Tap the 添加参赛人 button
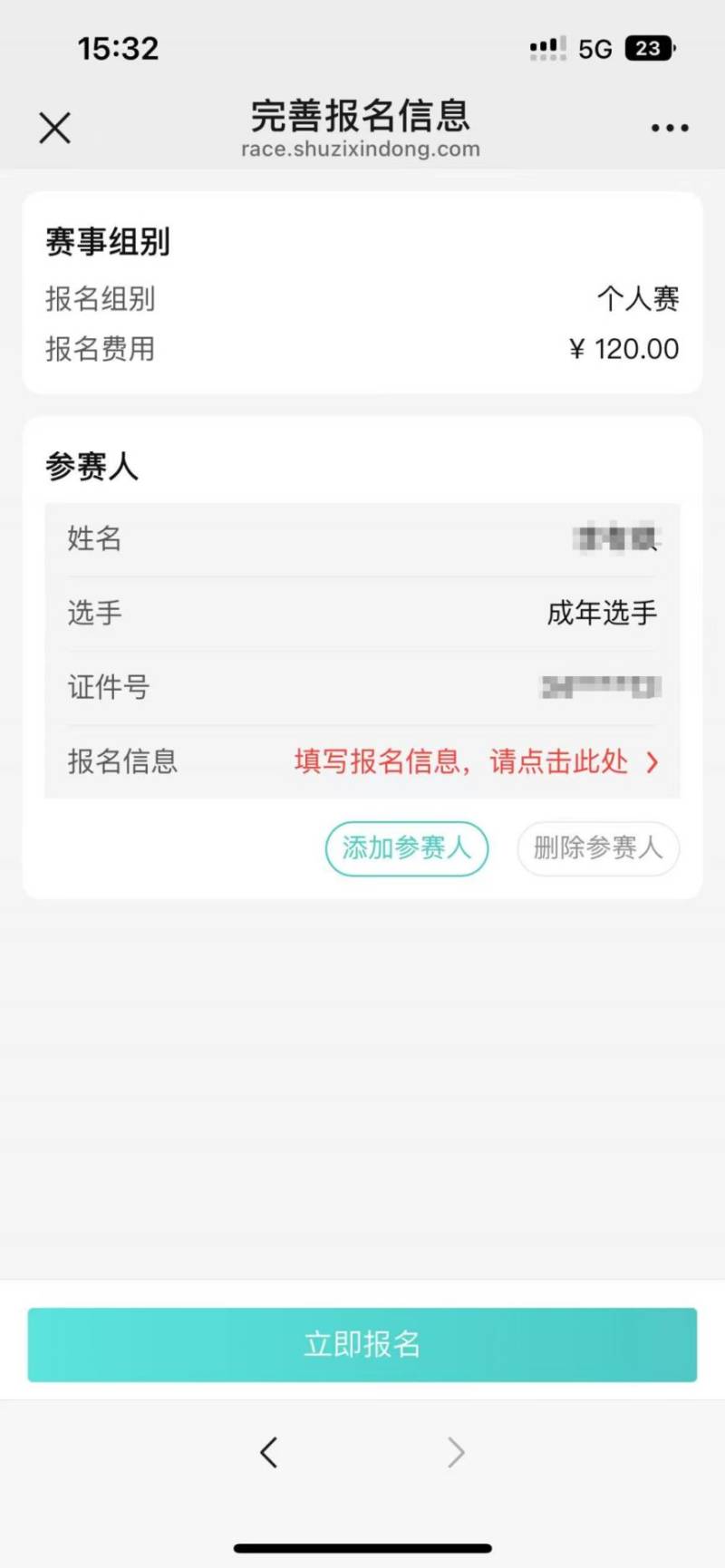725x1568 pixels. tap(406, 848)
